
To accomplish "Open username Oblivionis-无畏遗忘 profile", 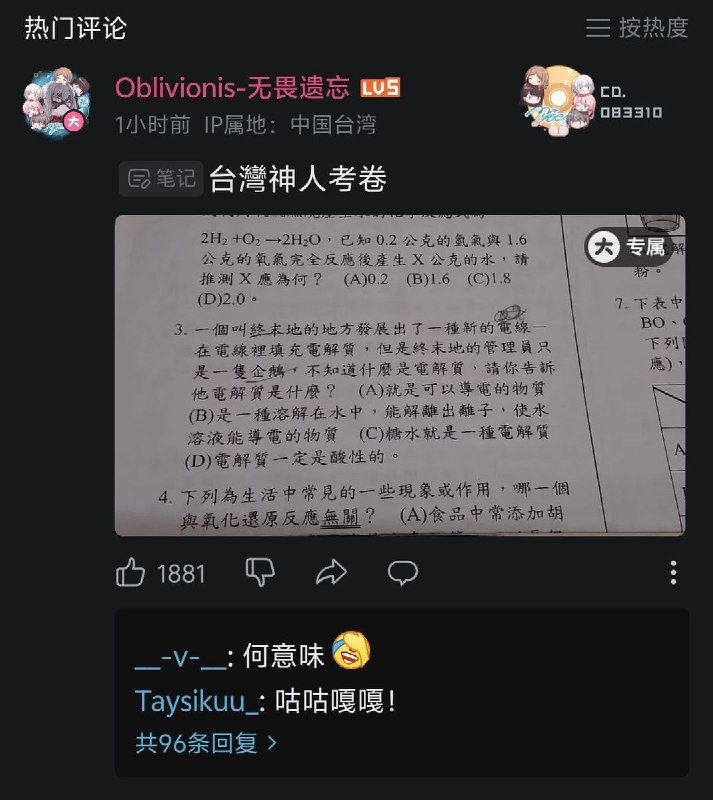I will click(236, 87).
